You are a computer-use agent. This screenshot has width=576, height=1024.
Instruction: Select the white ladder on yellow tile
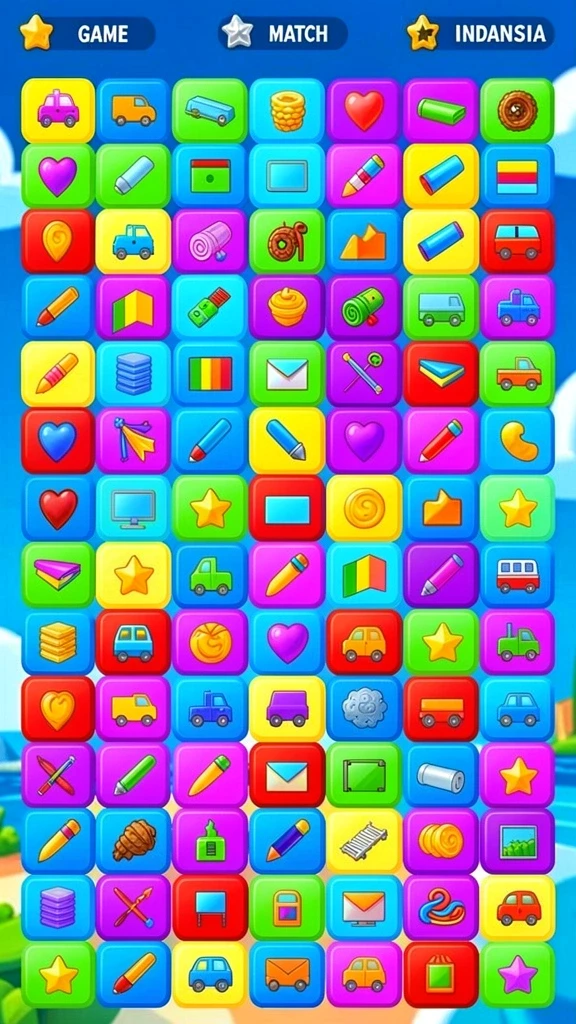[x=364, y=842]
